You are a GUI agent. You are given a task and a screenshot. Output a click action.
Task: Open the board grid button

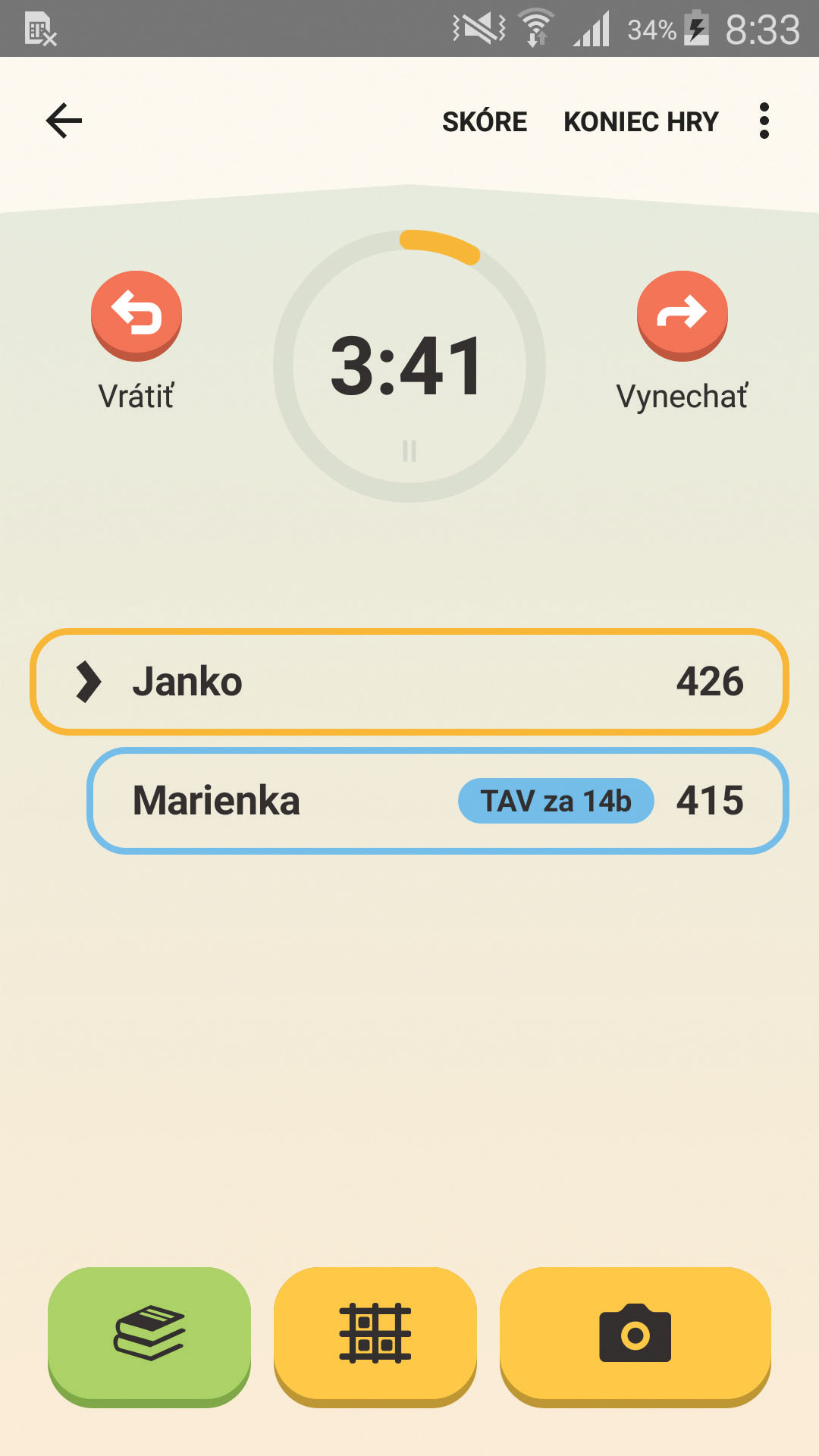pos(375,1335)
